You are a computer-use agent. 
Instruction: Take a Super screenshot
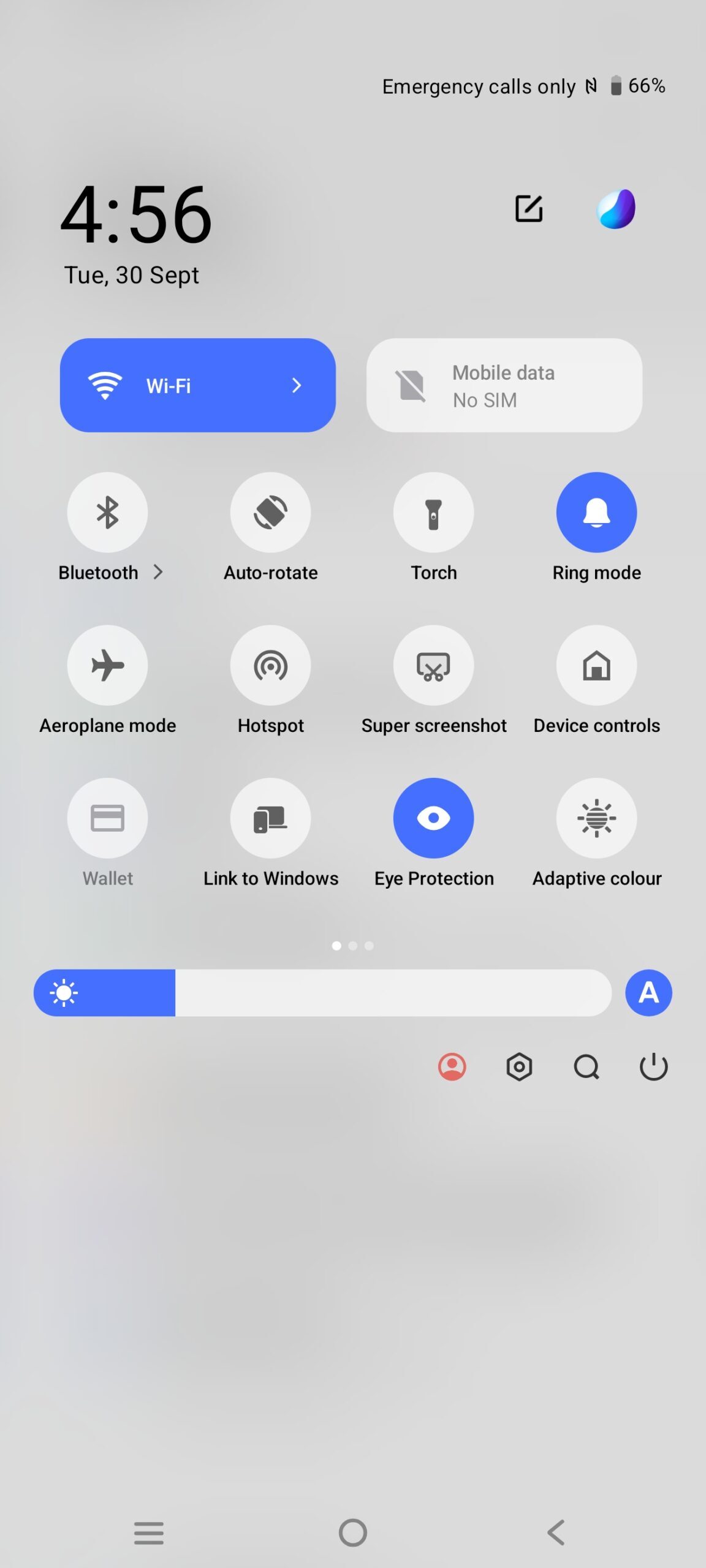tap(434, 665)
